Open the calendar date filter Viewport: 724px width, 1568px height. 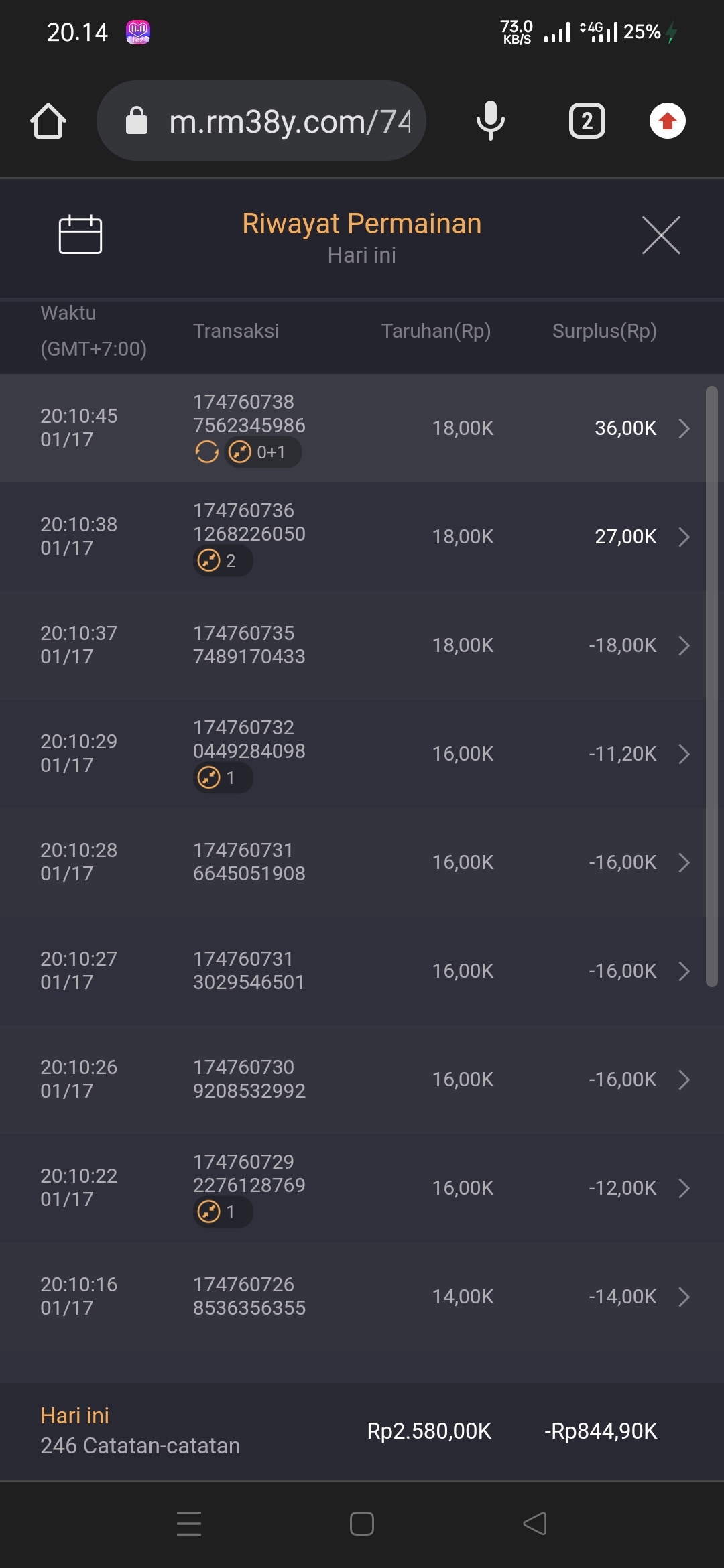click(80, 235)
